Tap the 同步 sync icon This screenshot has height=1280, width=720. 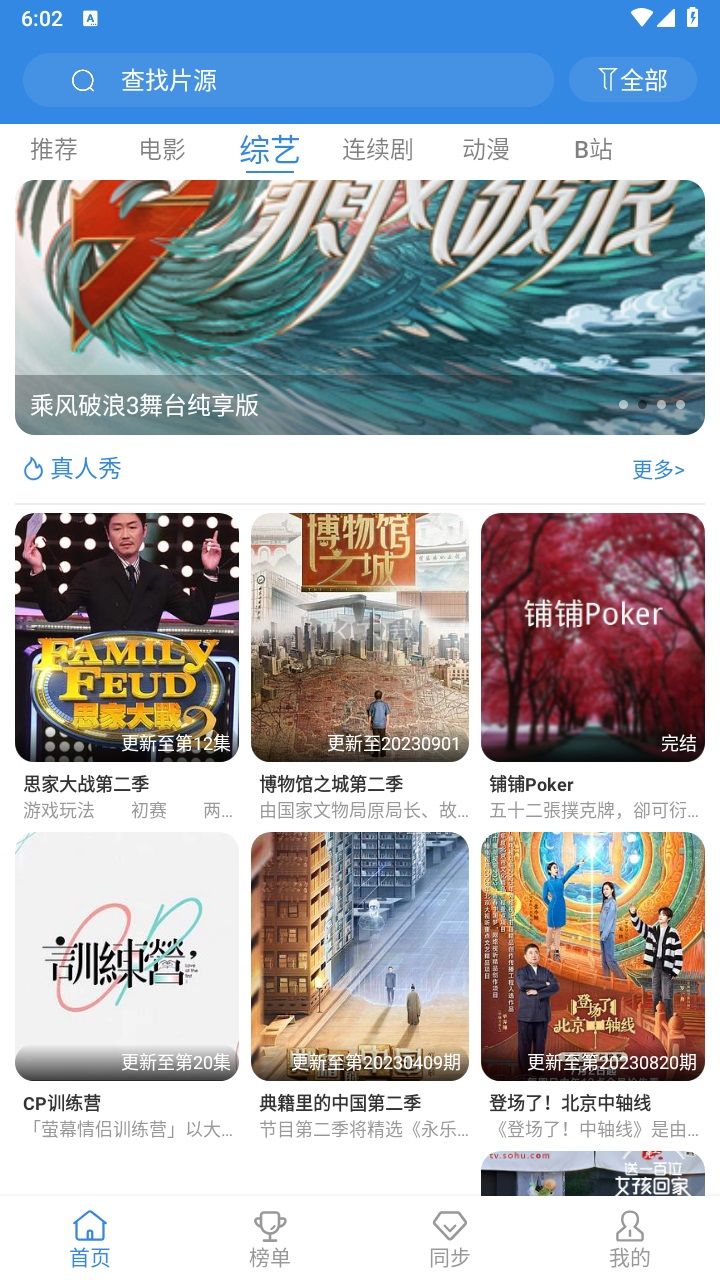point(449,1224)
